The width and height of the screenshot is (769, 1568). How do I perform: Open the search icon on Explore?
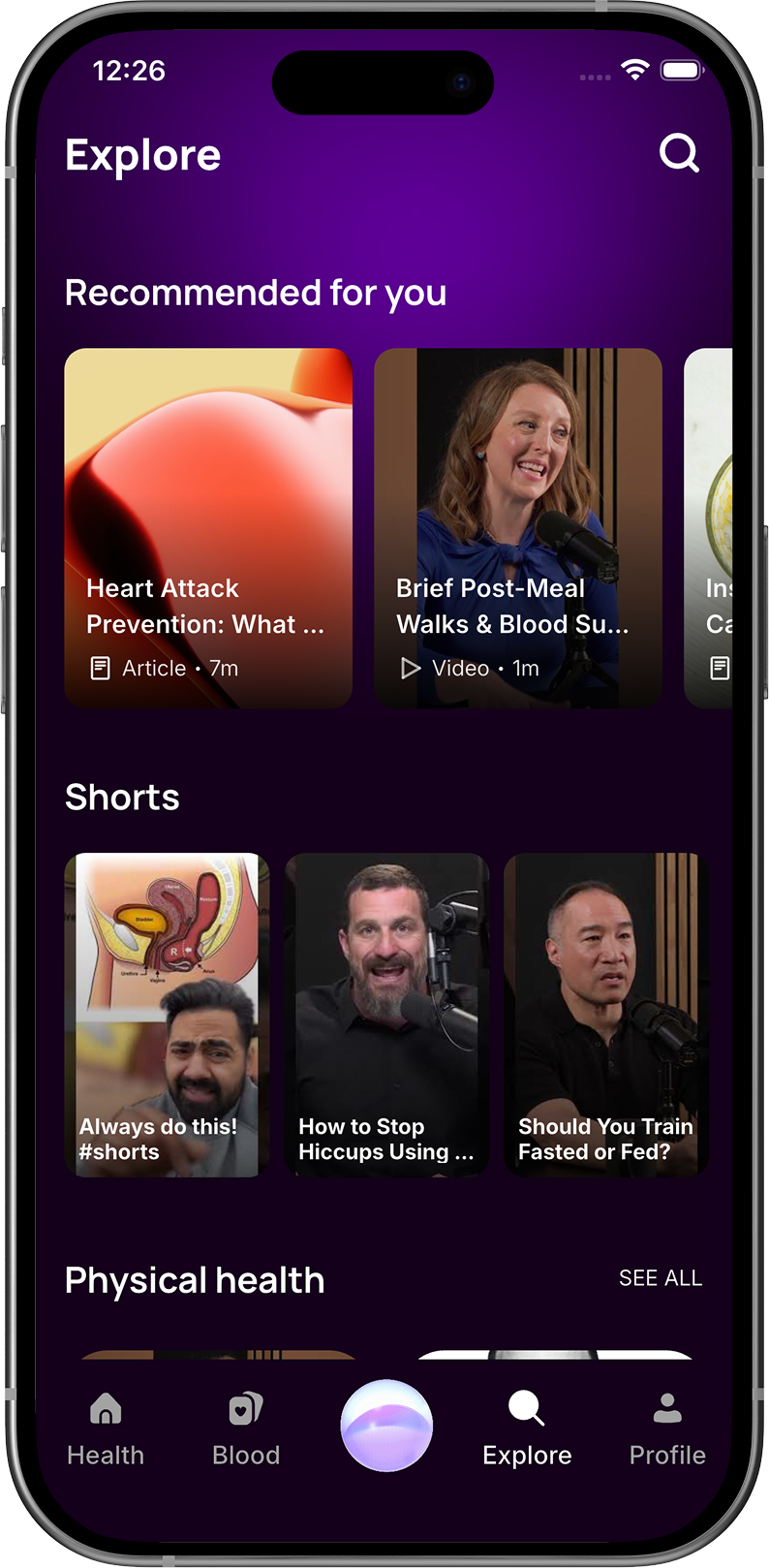pos(679,153)
